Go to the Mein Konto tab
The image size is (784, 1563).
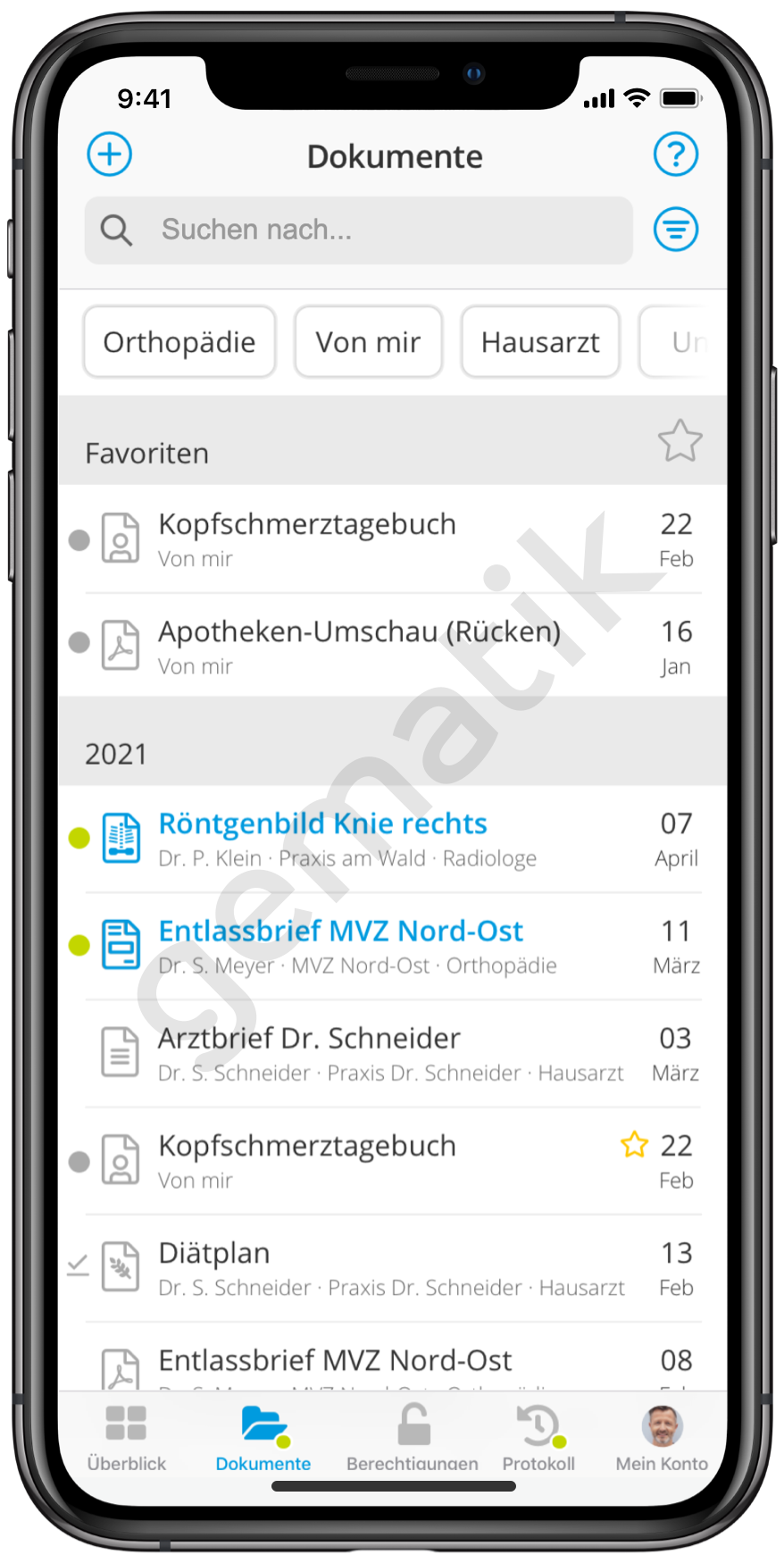point(662,1437)
